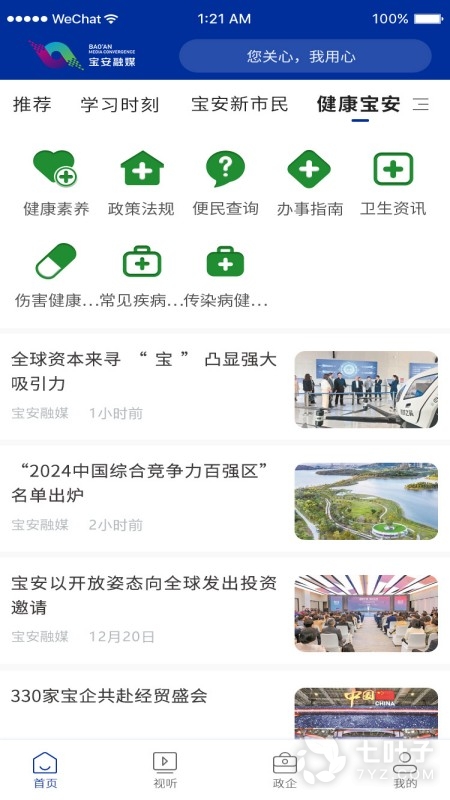Open the search box 您关心，我用心
Viewport: 450px width, 800px height.
305,56
